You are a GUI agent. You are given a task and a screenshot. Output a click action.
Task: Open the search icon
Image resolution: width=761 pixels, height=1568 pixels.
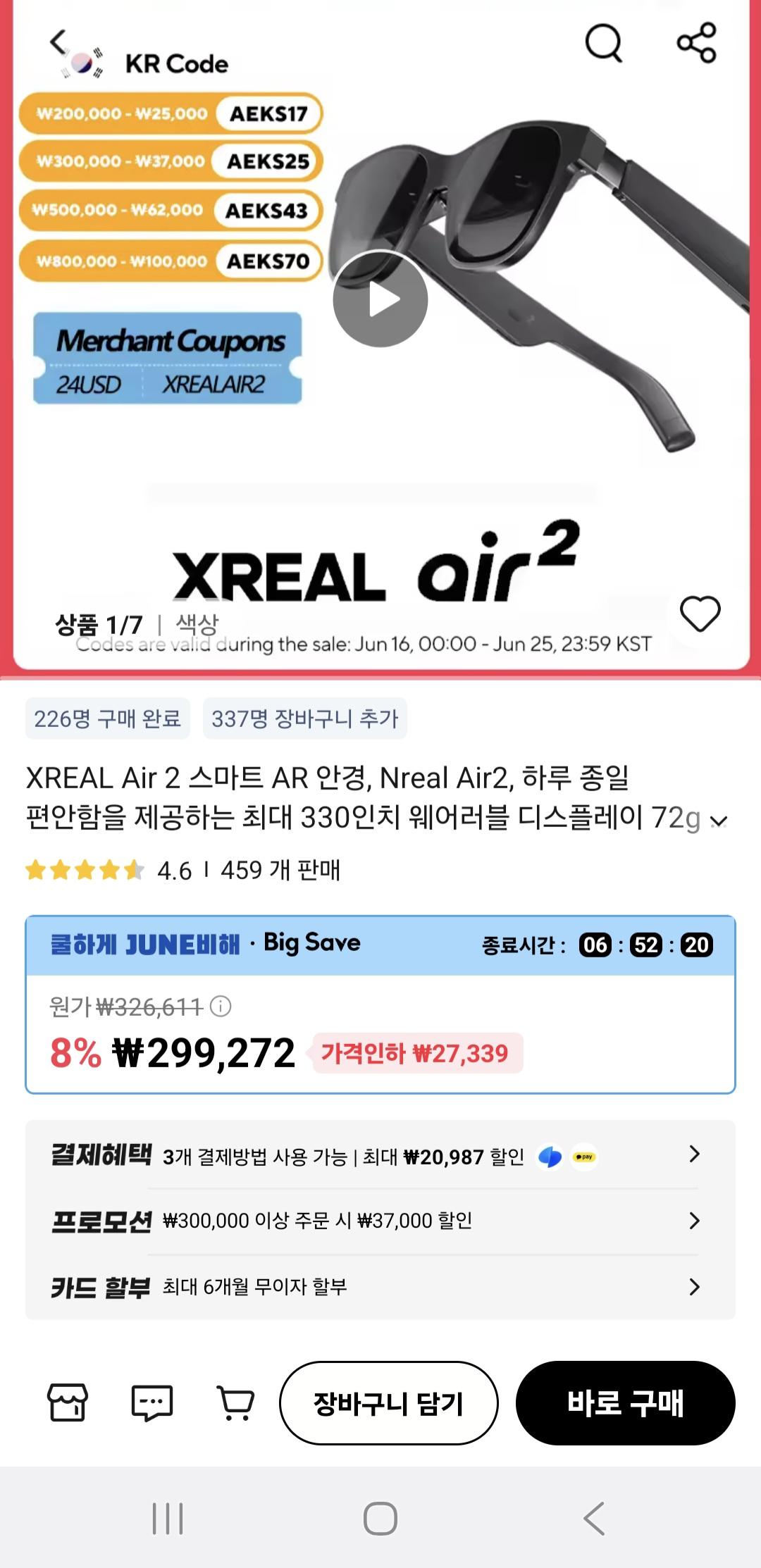click(x=604, y=44)
